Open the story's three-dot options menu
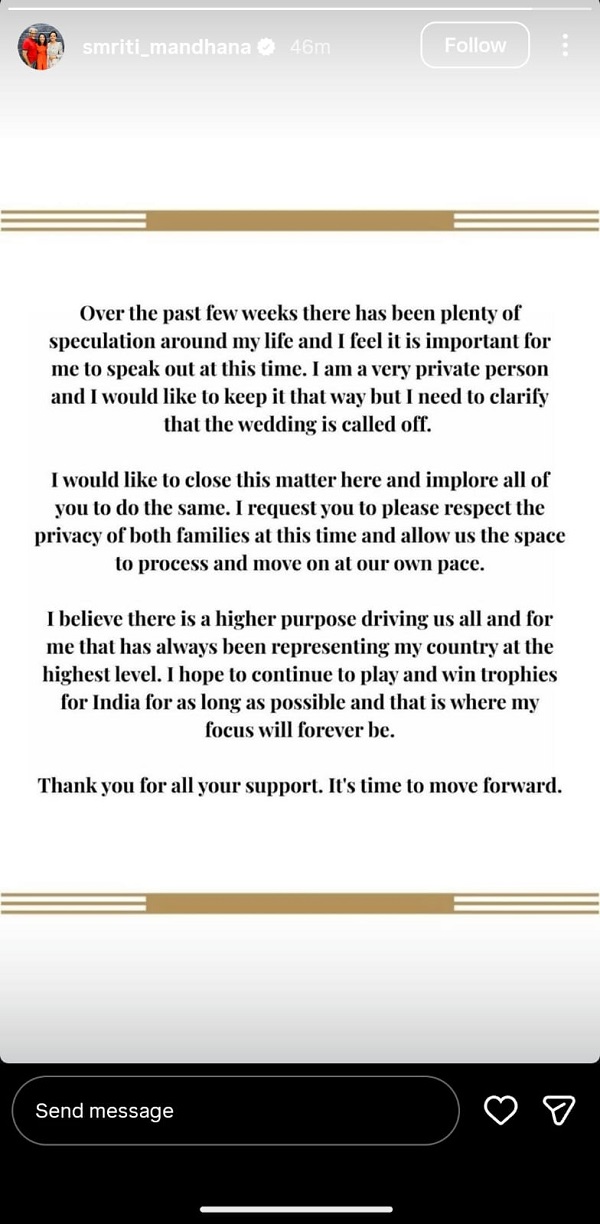Screen dimensions: 600x1224 [565, 45]
